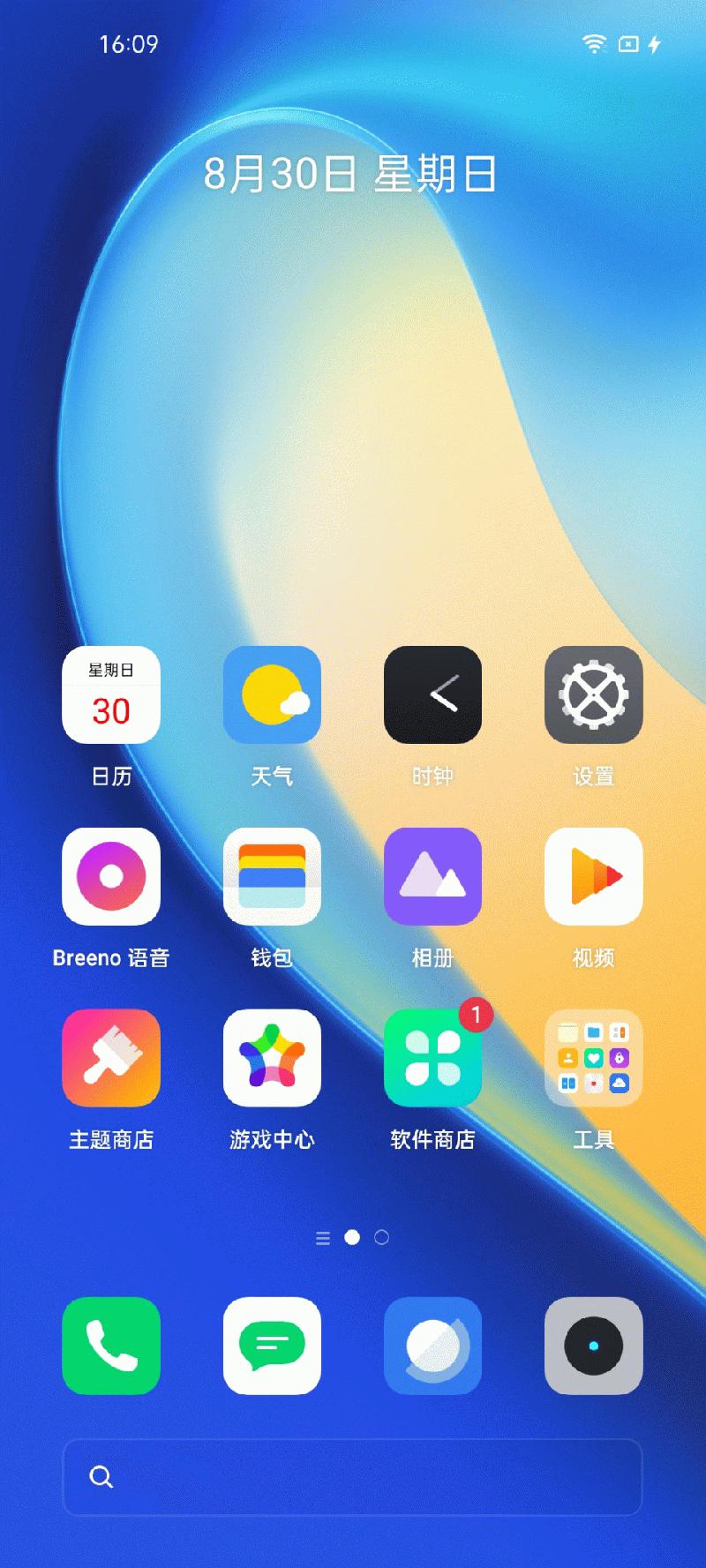The width and height of the screenshot is (706, 1568).
Task: Open the 钱包 wallet app
Action: 272,876
